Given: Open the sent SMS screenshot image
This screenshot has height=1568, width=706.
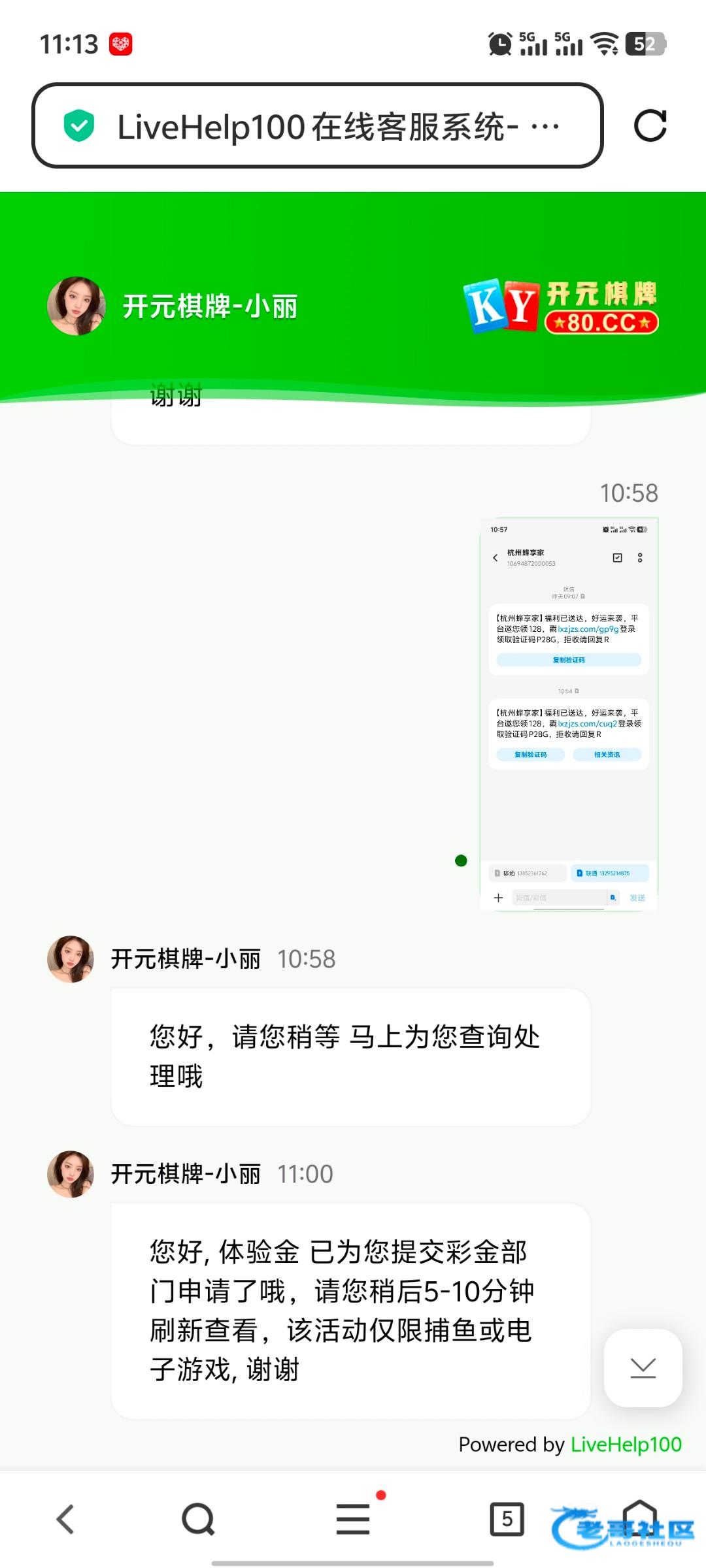Looking at the screenshot, I should tap(568, 713).
